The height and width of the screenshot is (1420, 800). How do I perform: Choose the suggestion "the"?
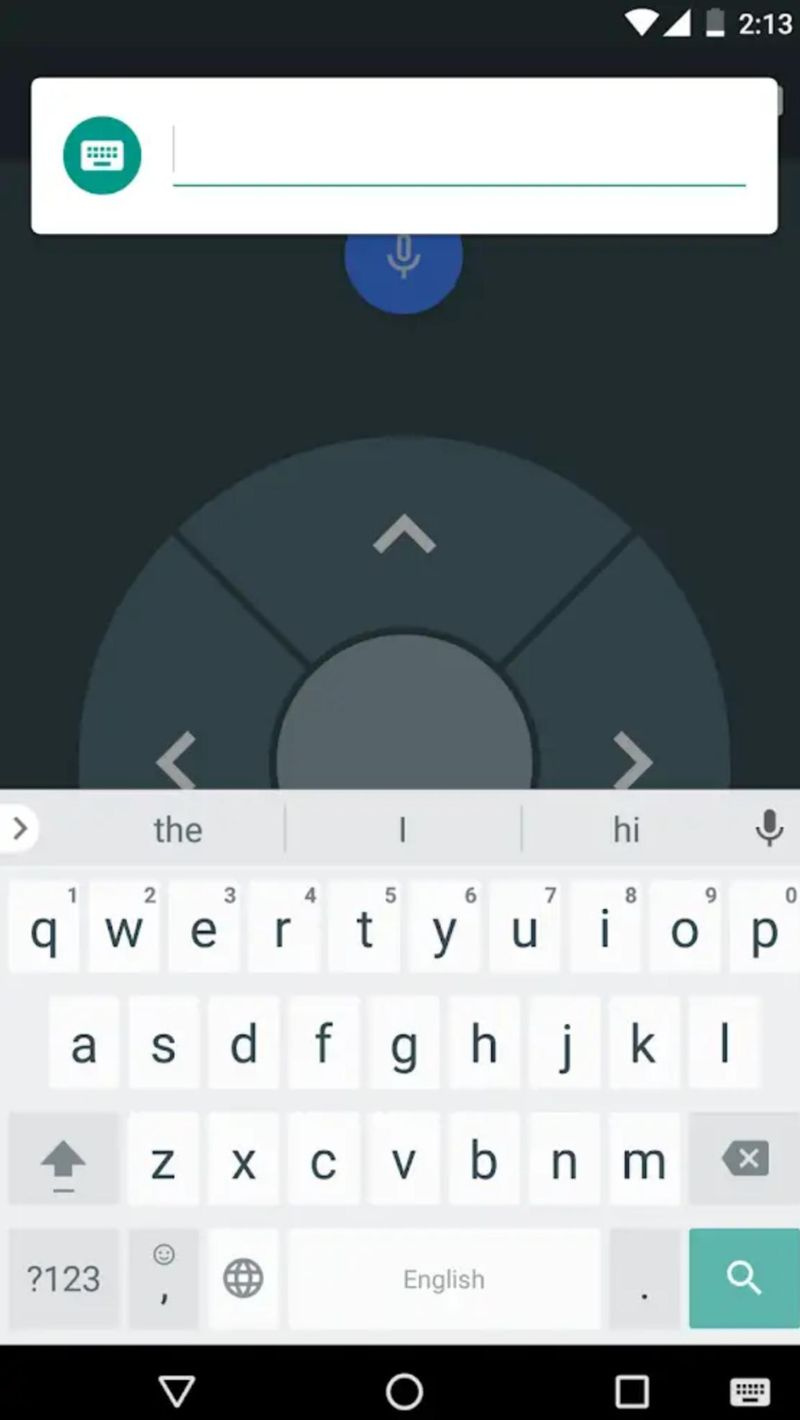pos(177,829)
